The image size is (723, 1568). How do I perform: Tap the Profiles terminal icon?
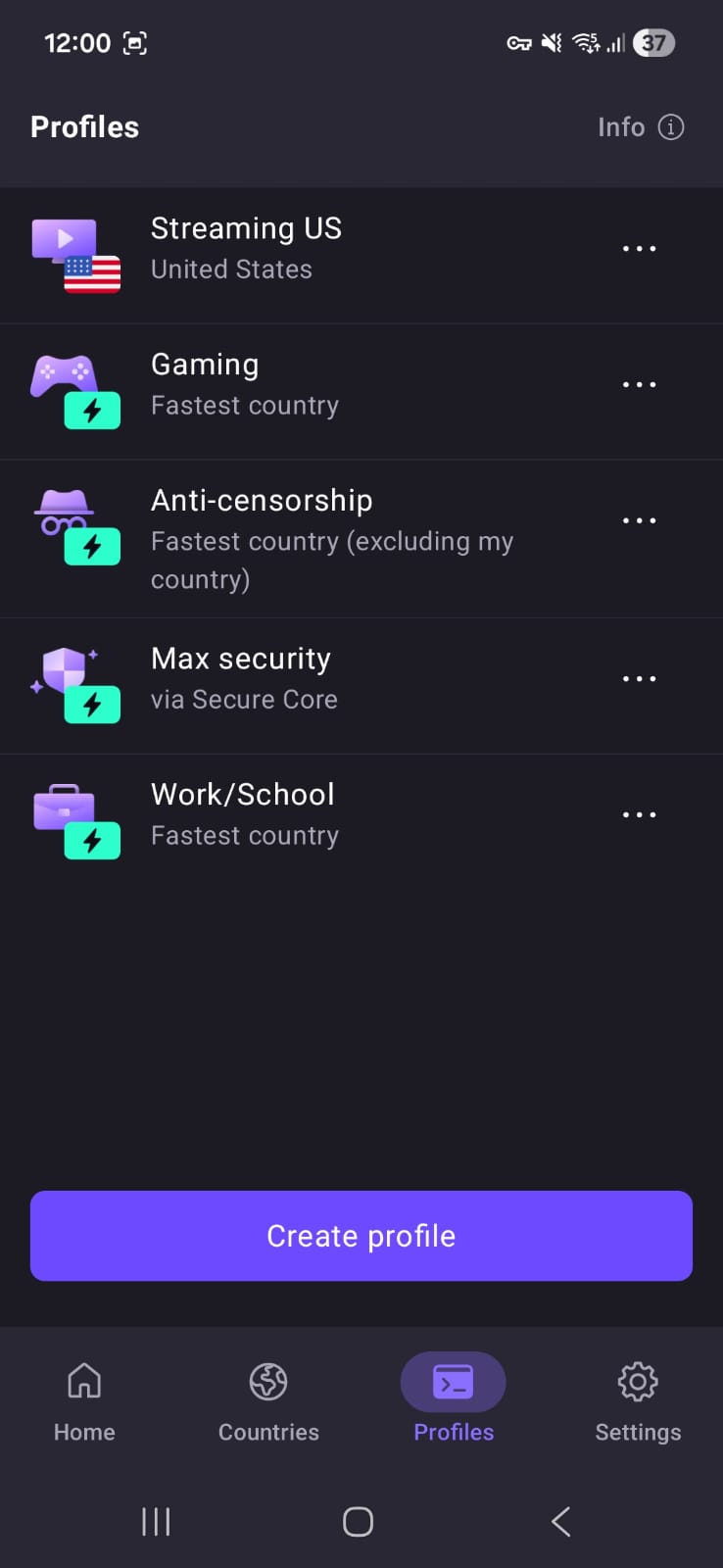pos(453,1381)
